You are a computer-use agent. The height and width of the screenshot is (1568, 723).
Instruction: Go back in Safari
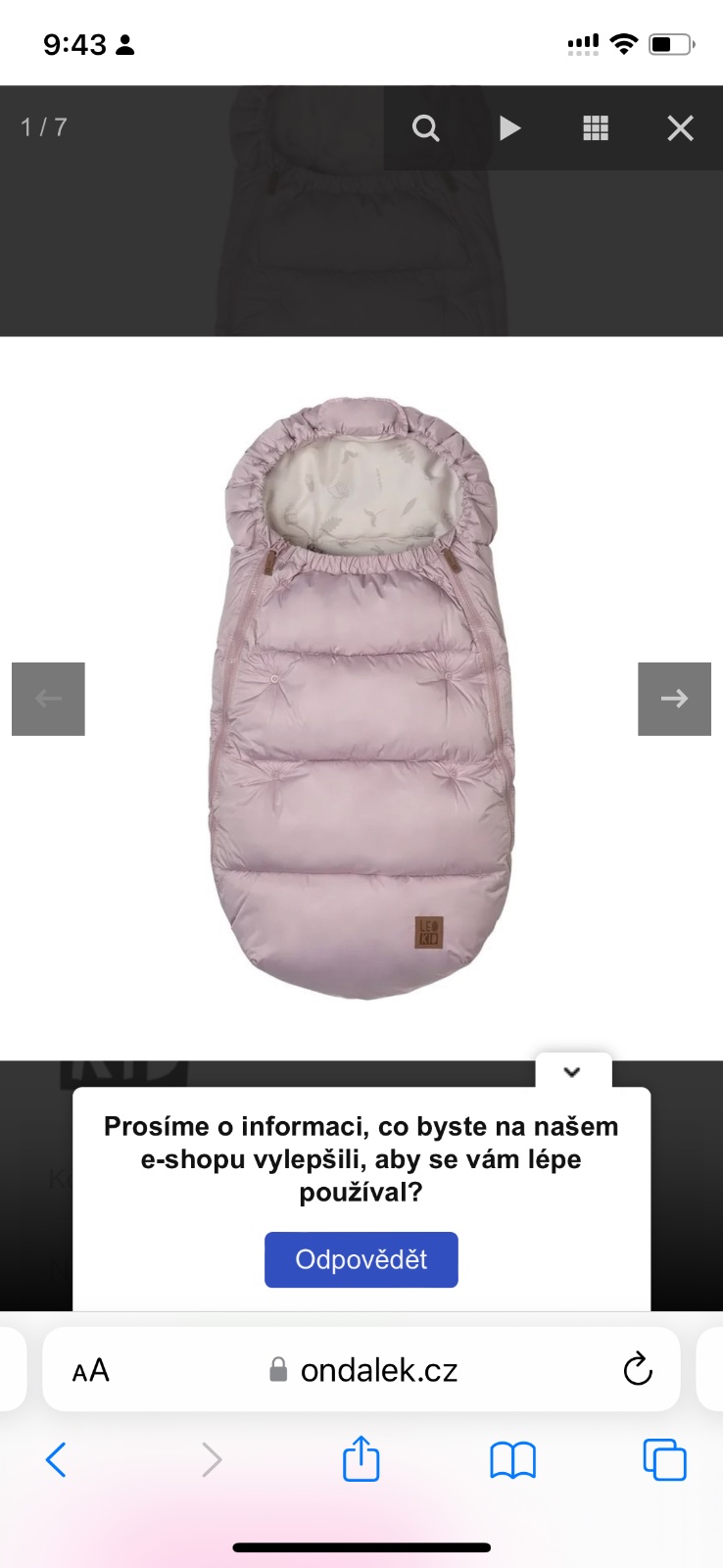tap(56, 1460)
